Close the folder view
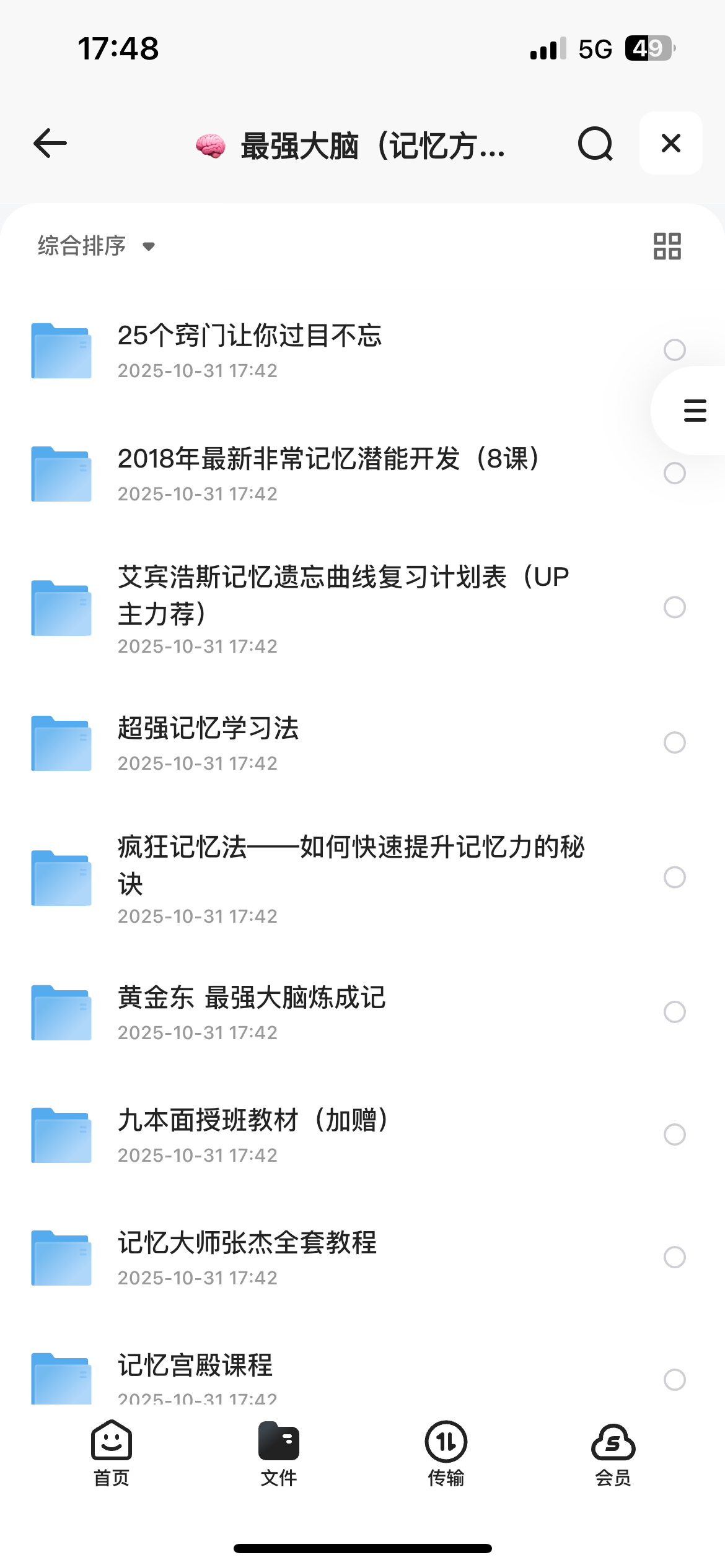725x1568 pixels. point(670,144)
